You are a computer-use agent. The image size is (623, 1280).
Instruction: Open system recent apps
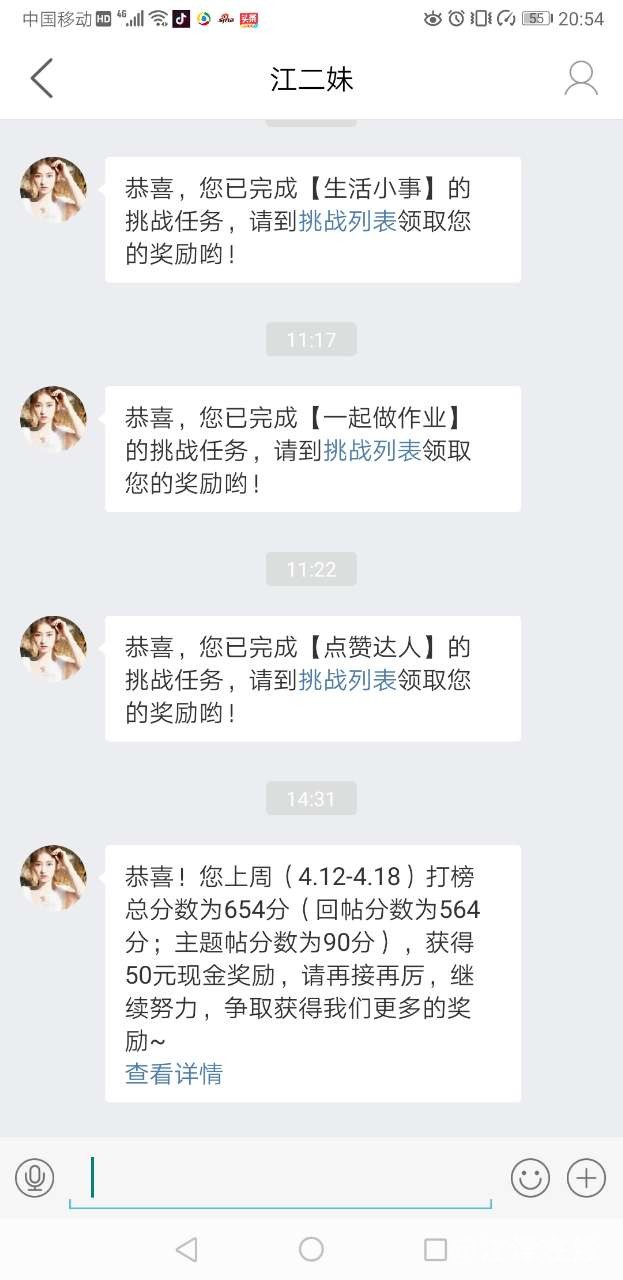tap(435, 1249)
